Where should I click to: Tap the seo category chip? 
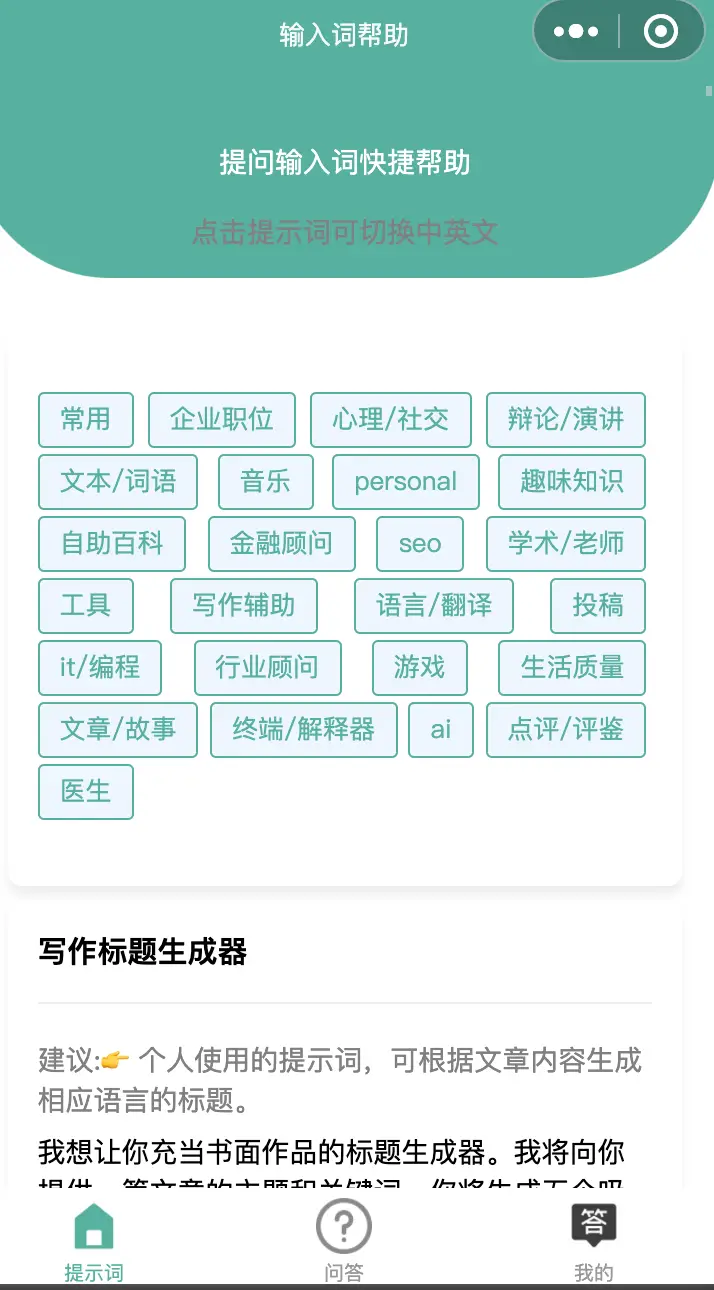coord(420,544)
